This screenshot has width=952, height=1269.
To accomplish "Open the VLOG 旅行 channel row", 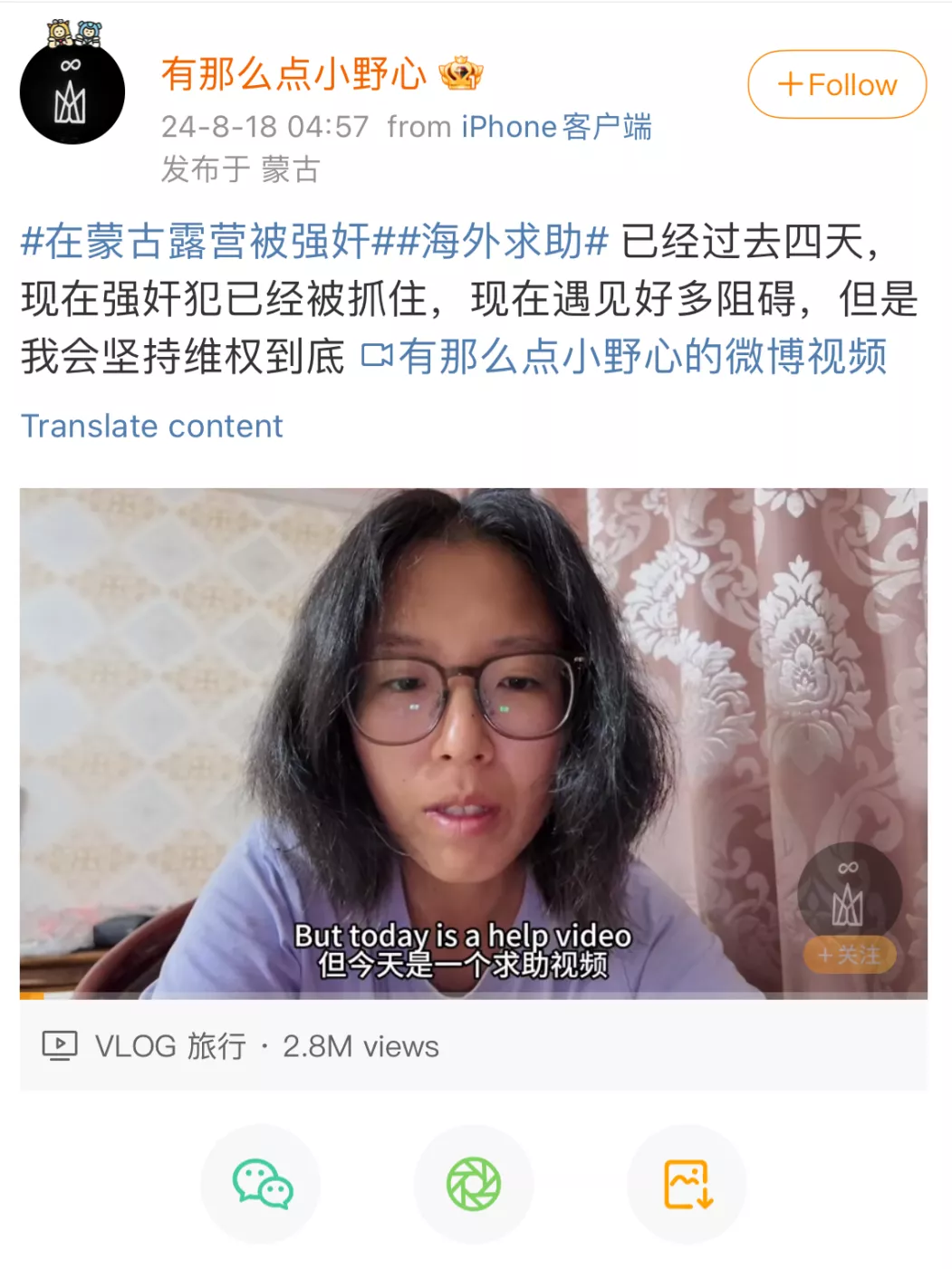I will (241, 1046).
